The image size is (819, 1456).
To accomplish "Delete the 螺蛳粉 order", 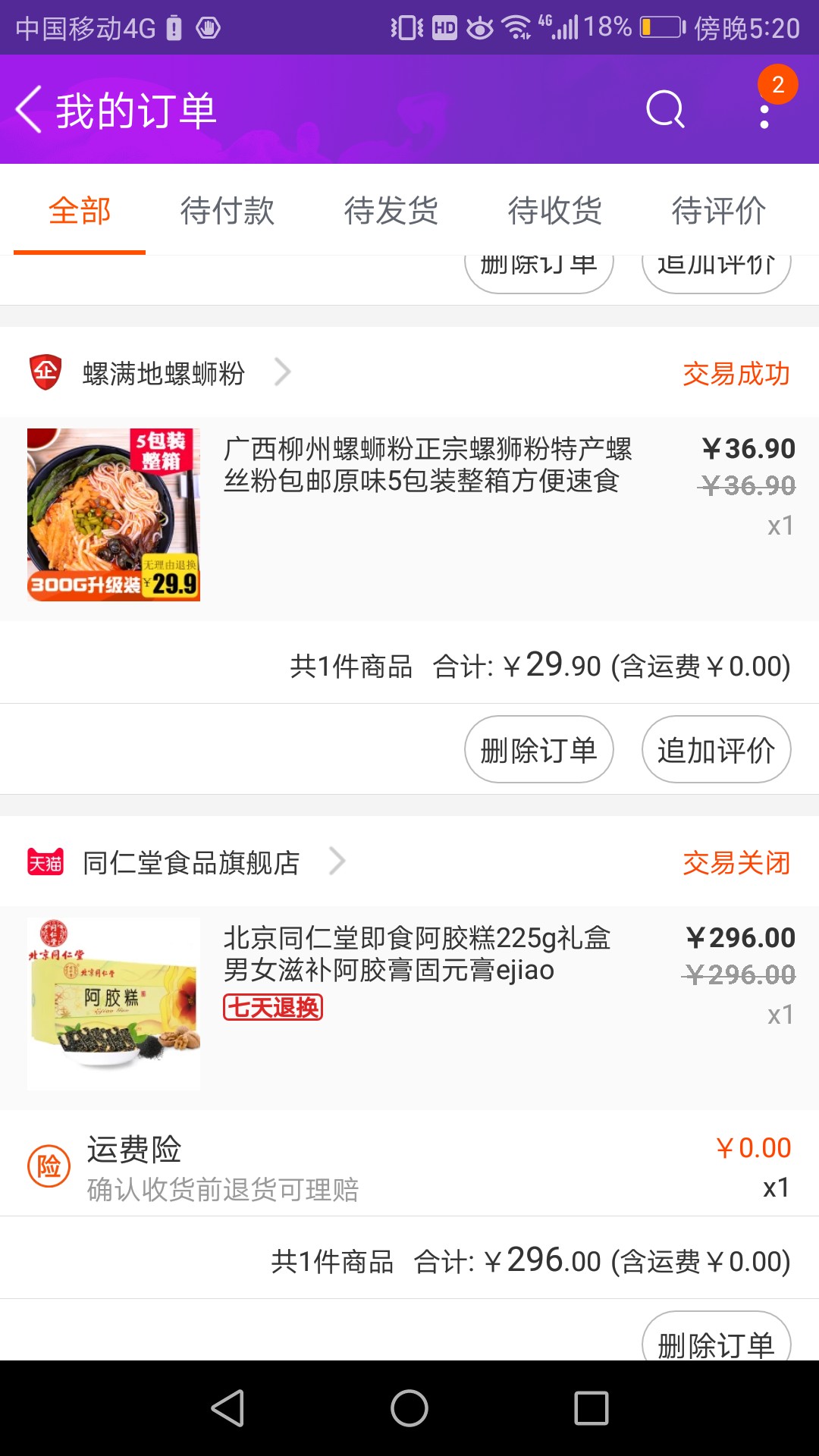I will tap(539, 749).
